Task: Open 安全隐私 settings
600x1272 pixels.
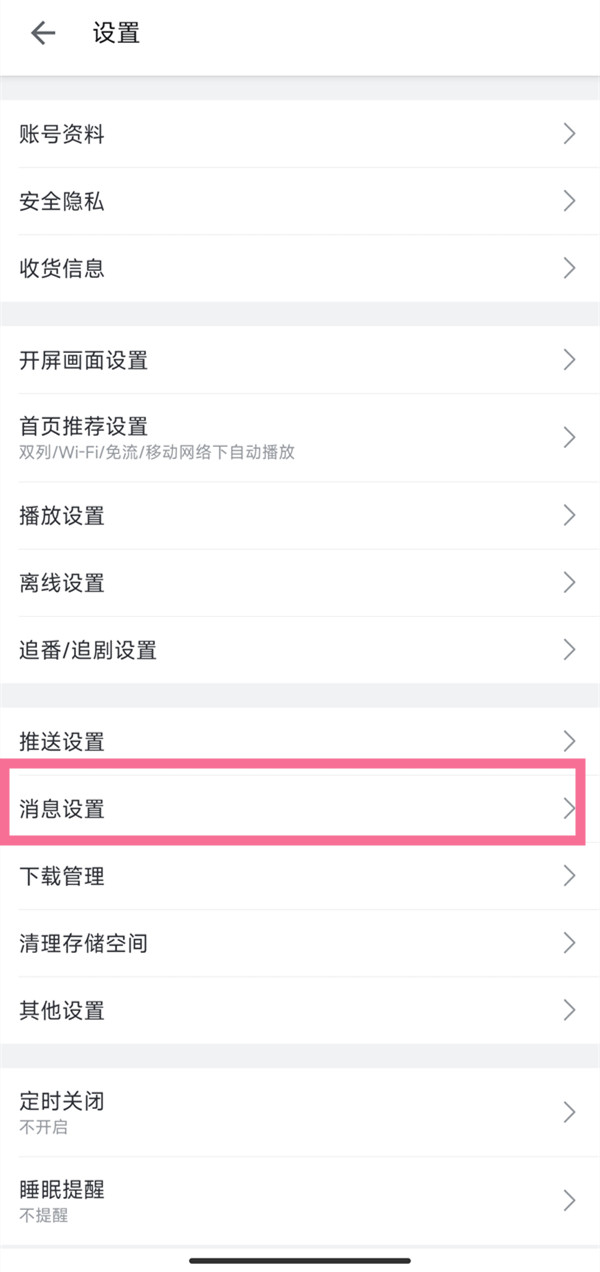Action: pos(300,201)
